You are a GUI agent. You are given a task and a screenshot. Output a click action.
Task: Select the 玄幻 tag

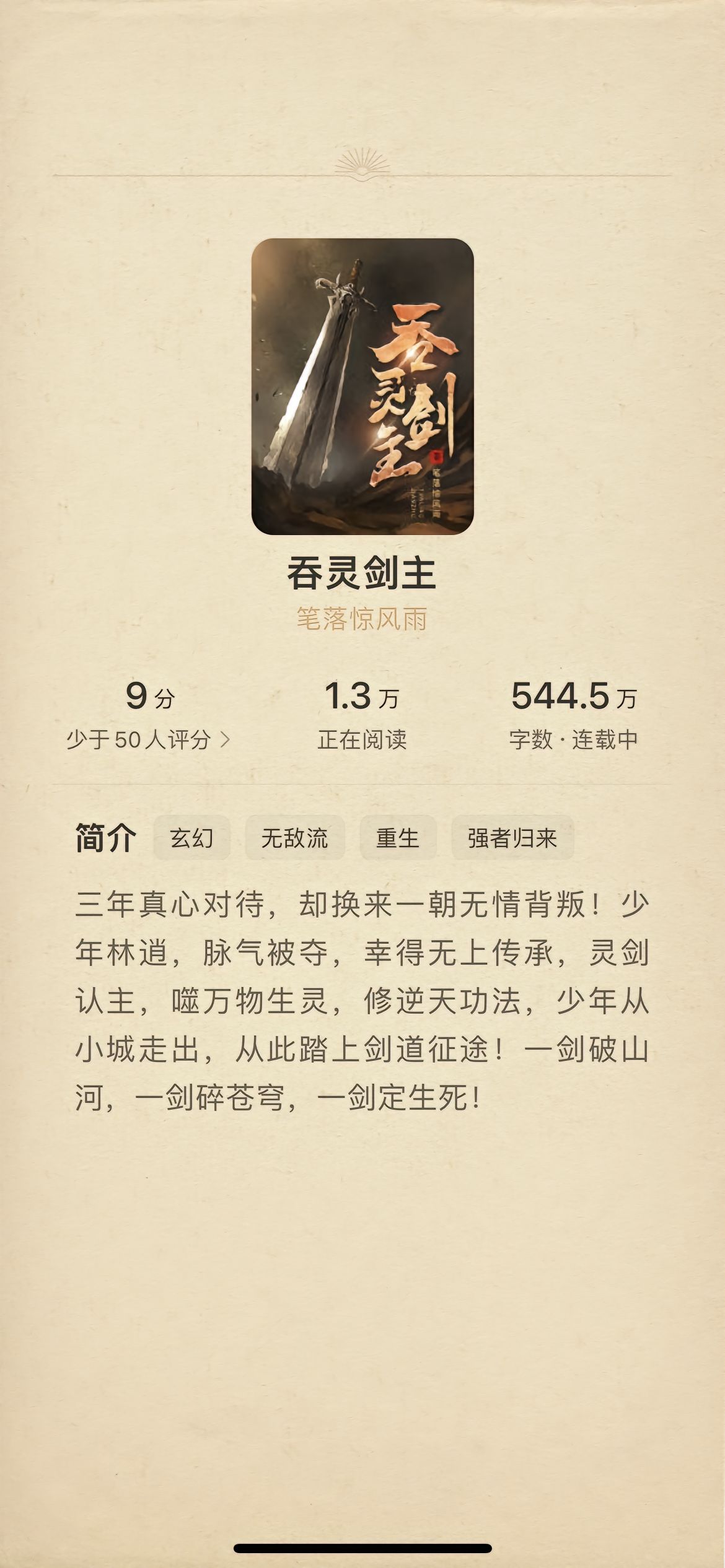[192, 838]
